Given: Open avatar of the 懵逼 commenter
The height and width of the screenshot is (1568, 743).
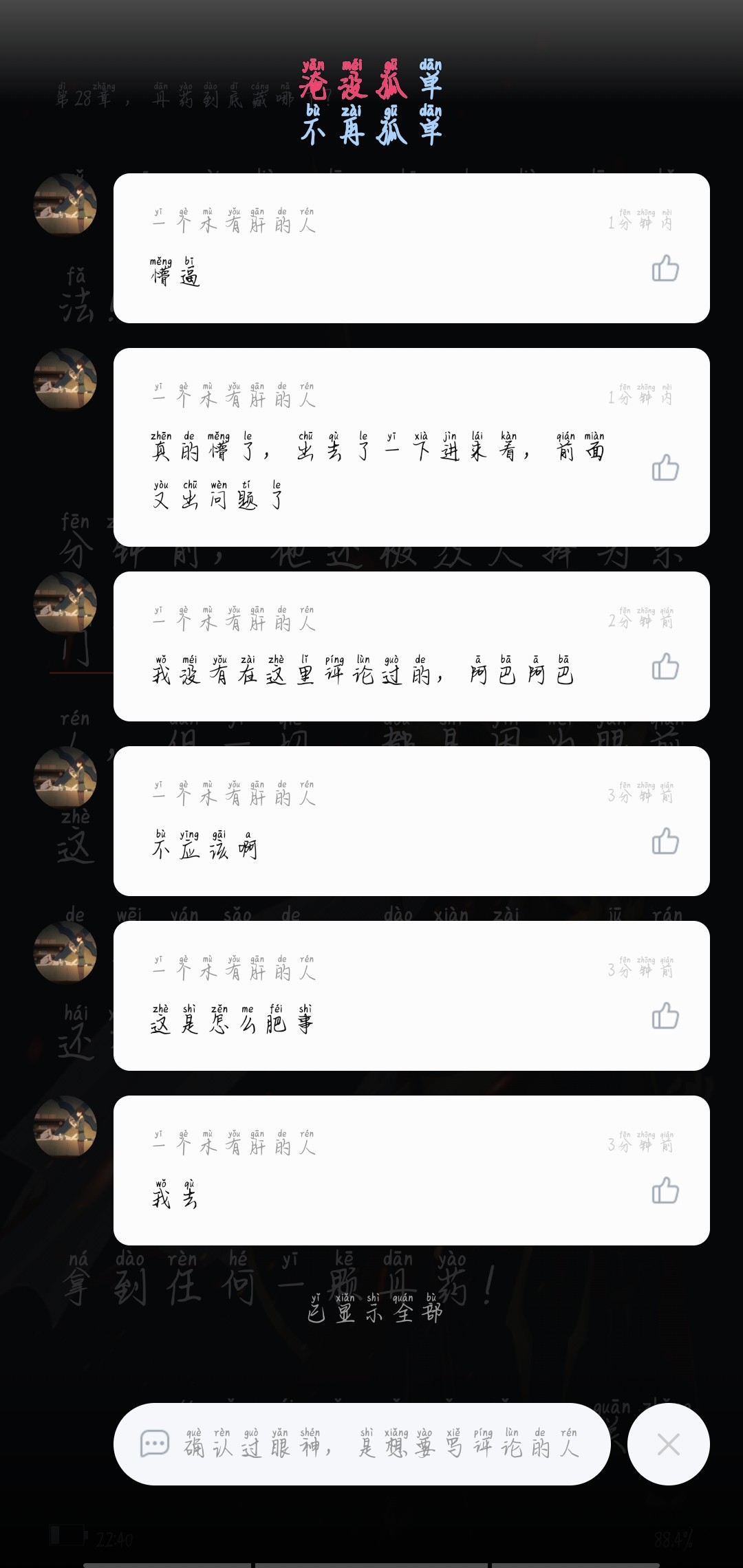Looking at the screenshot, I should pos(65,205).
